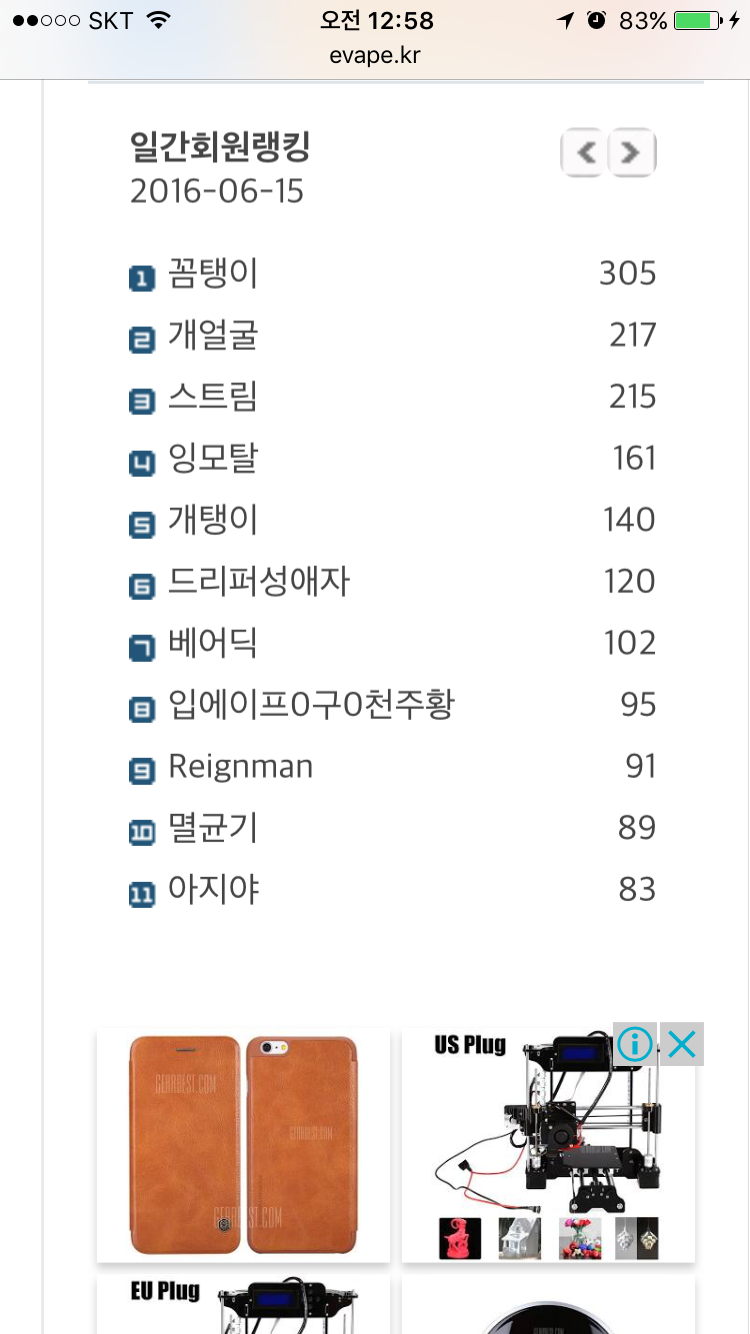Open member 멸균기
This screenshot has width=750, height=1334.
(213, 828)
